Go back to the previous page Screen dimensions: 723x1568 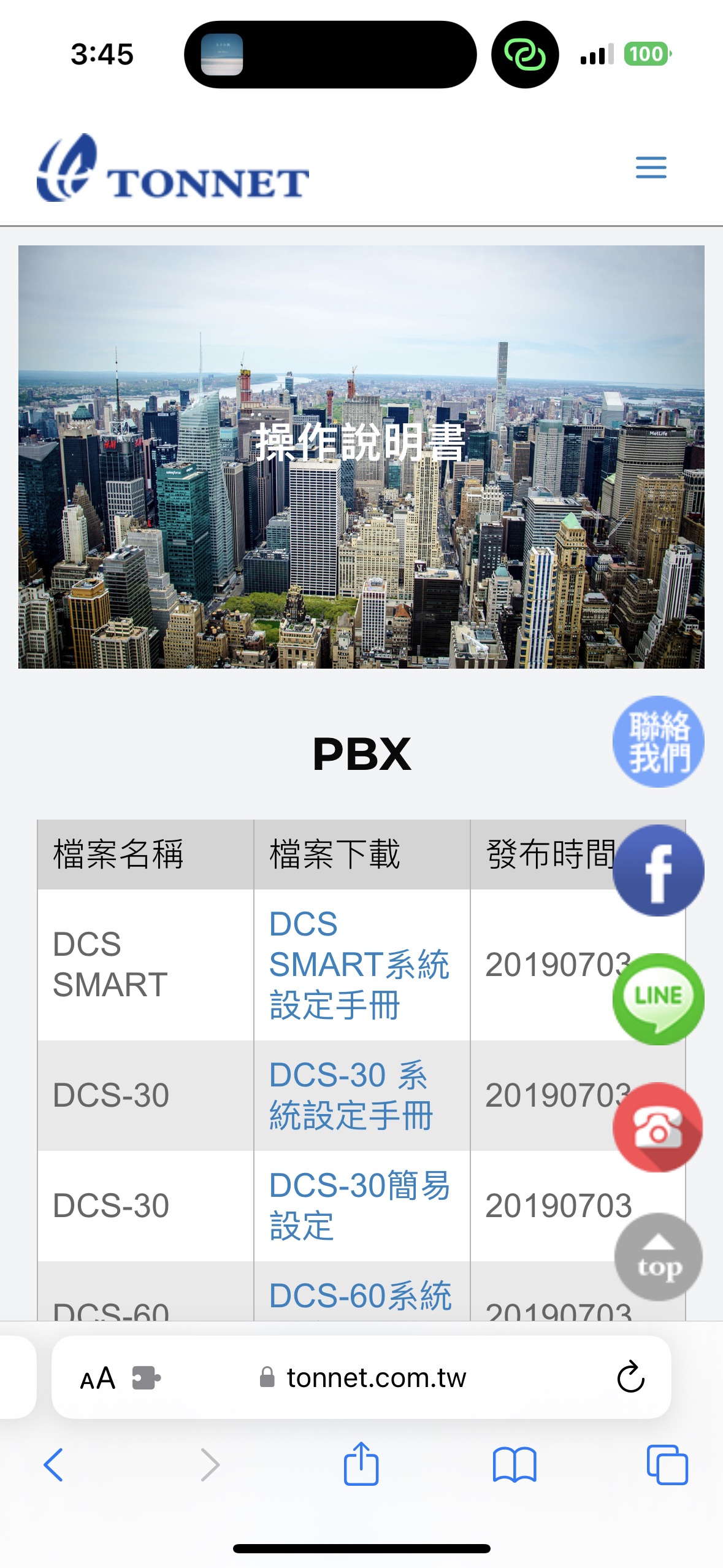53,1465
